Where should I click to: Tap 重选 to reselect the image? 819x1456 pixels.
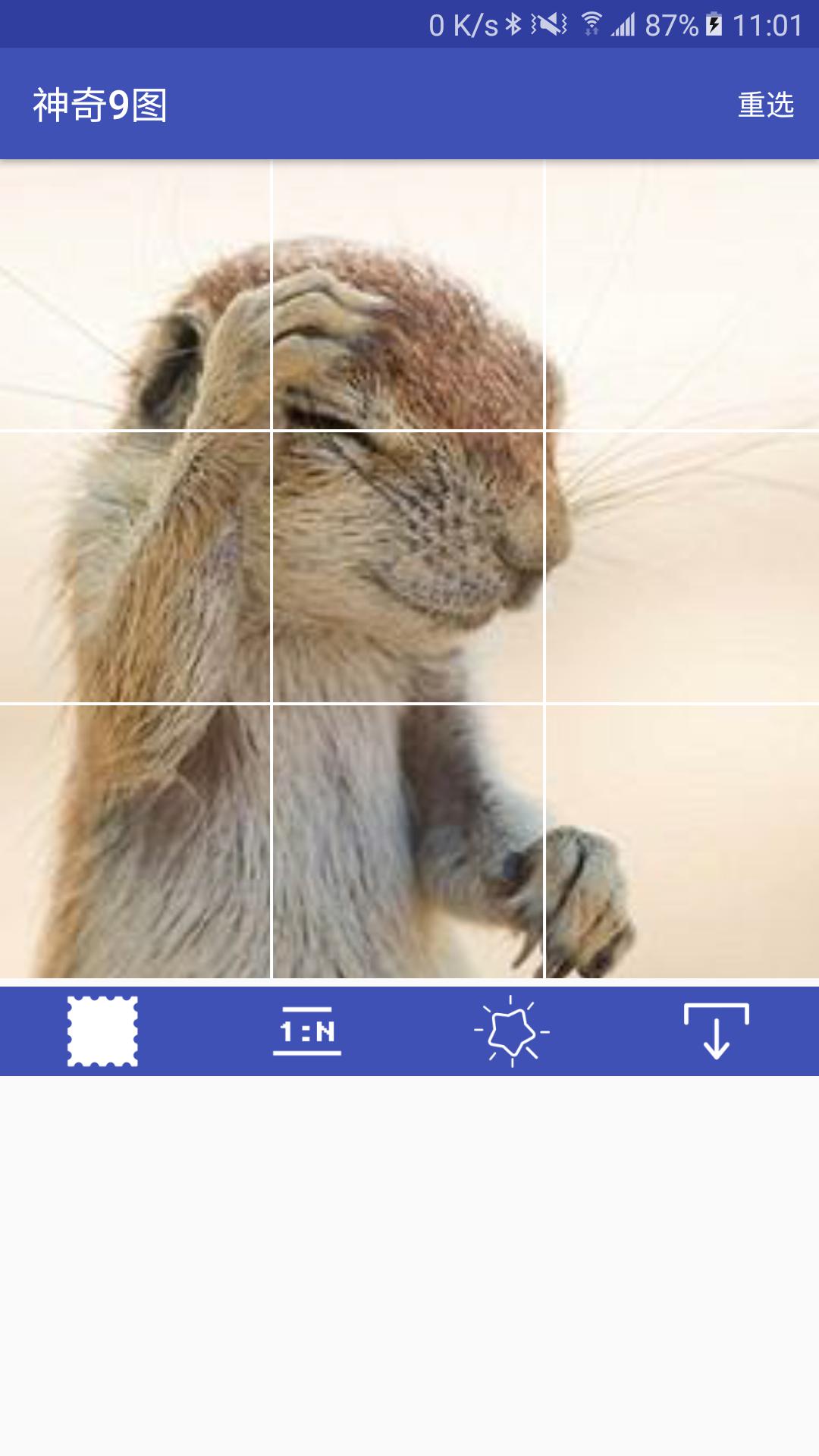pos(765,105)
